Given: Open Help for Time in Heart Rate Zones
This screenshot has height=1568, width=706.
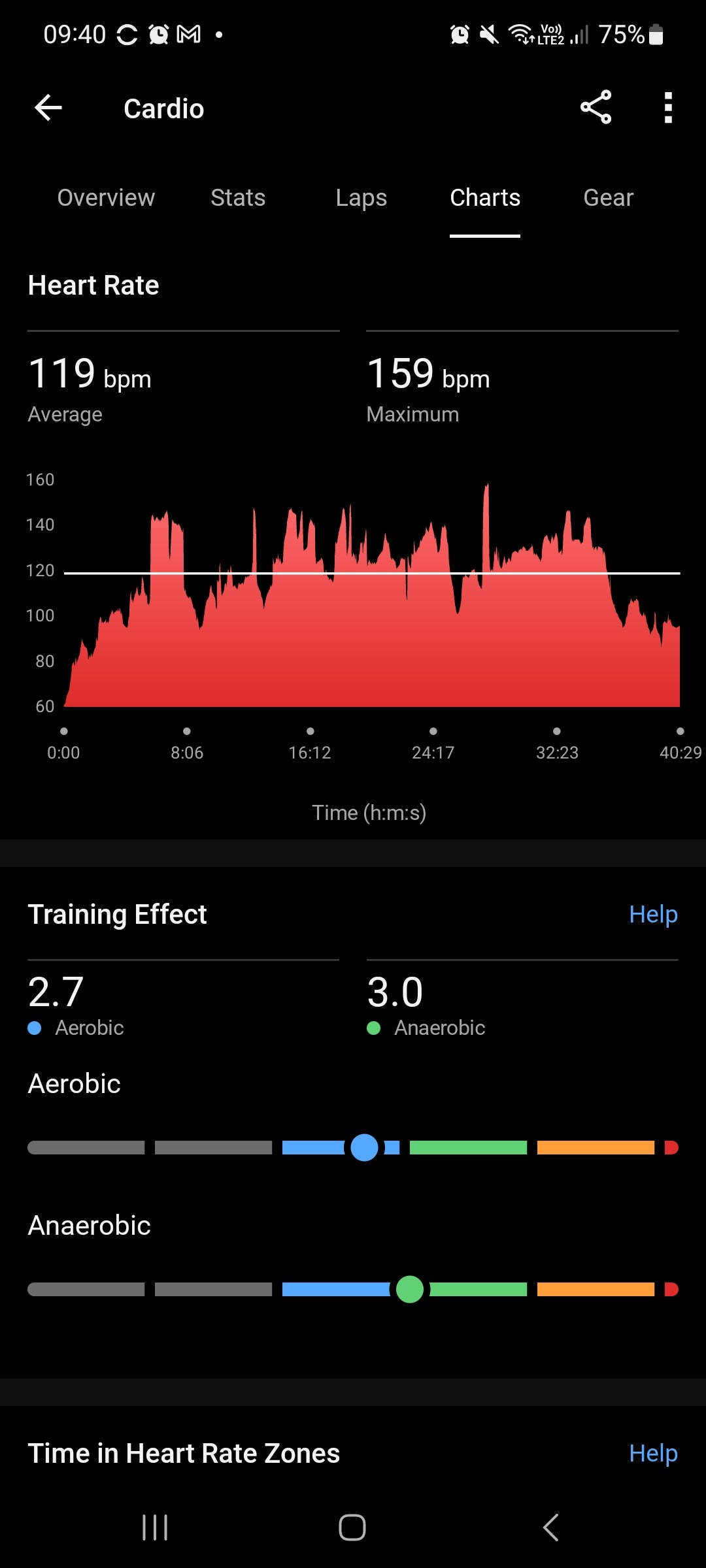Looking at the screenshot, I should pos(652,1453).
